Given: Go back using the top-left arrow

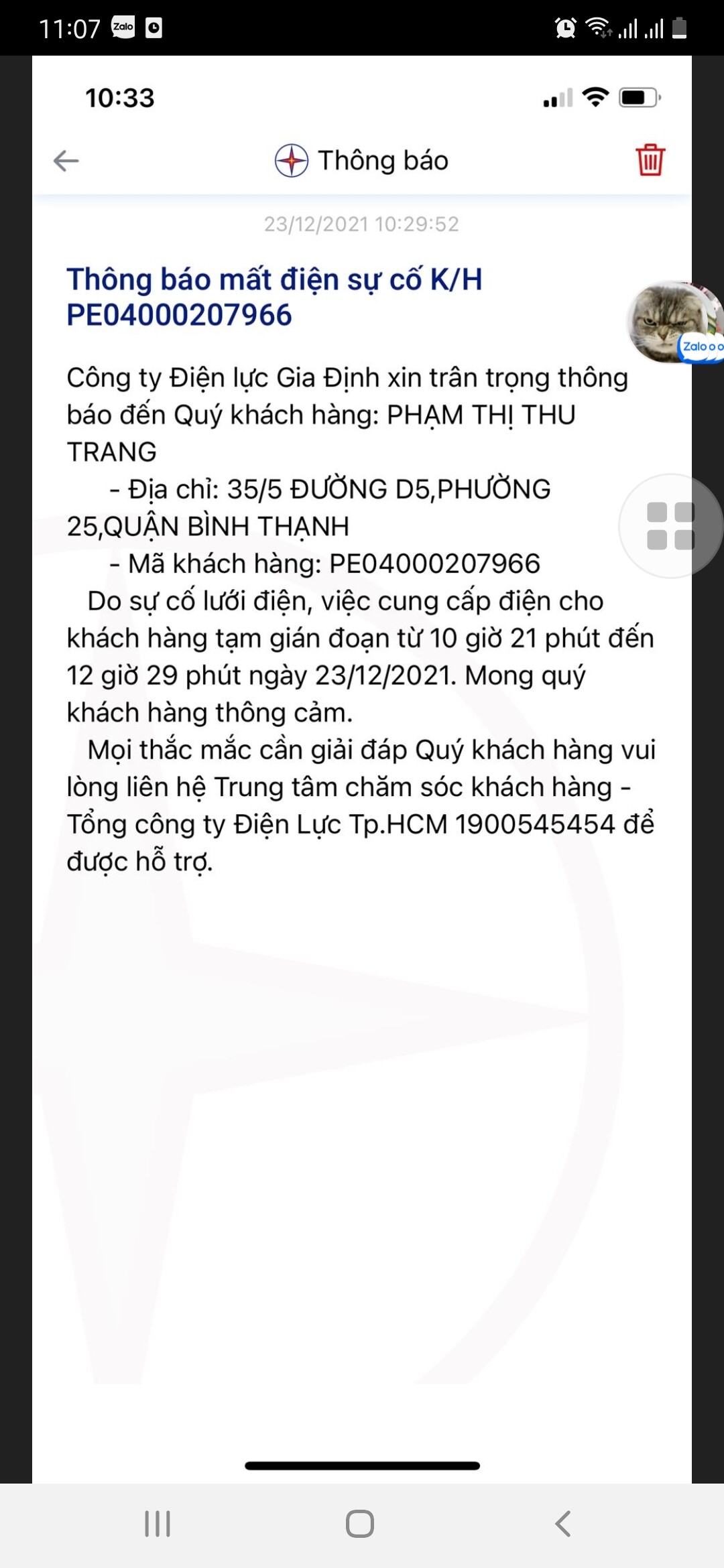Looking at the screenshot, I should (66, 161).
